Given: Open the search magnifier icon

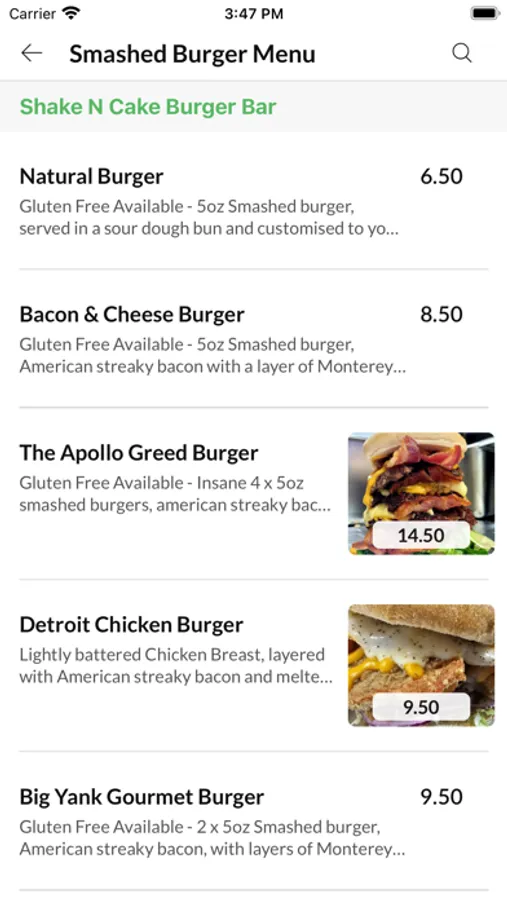Looking at the screenshot, I should pos(462,53).
